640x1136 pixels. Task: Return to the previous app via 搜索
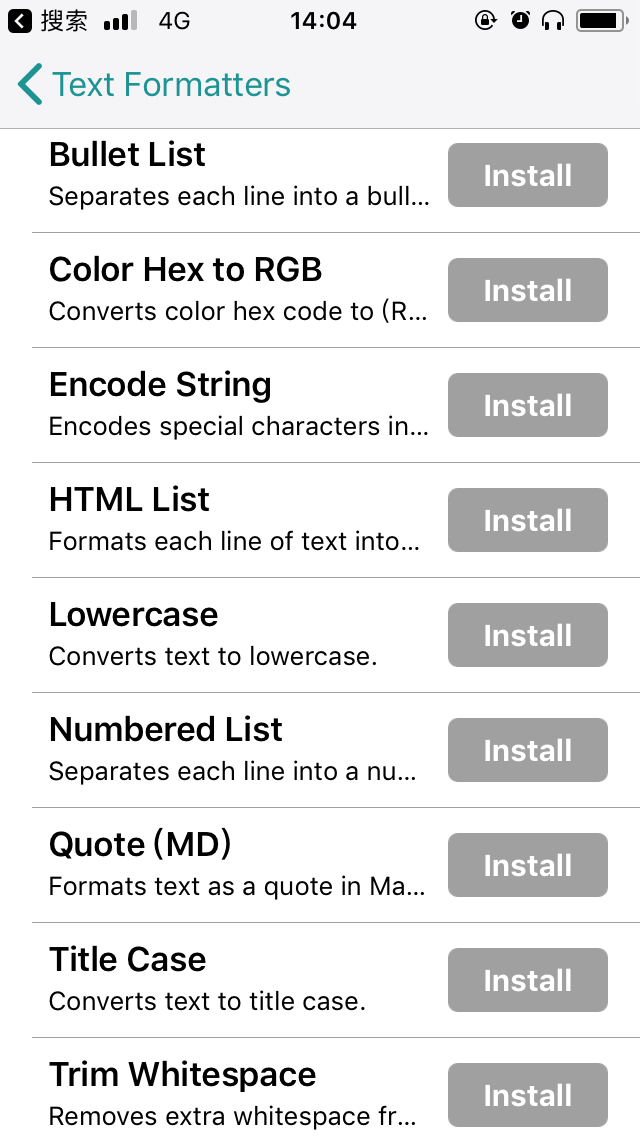point(48,20)
